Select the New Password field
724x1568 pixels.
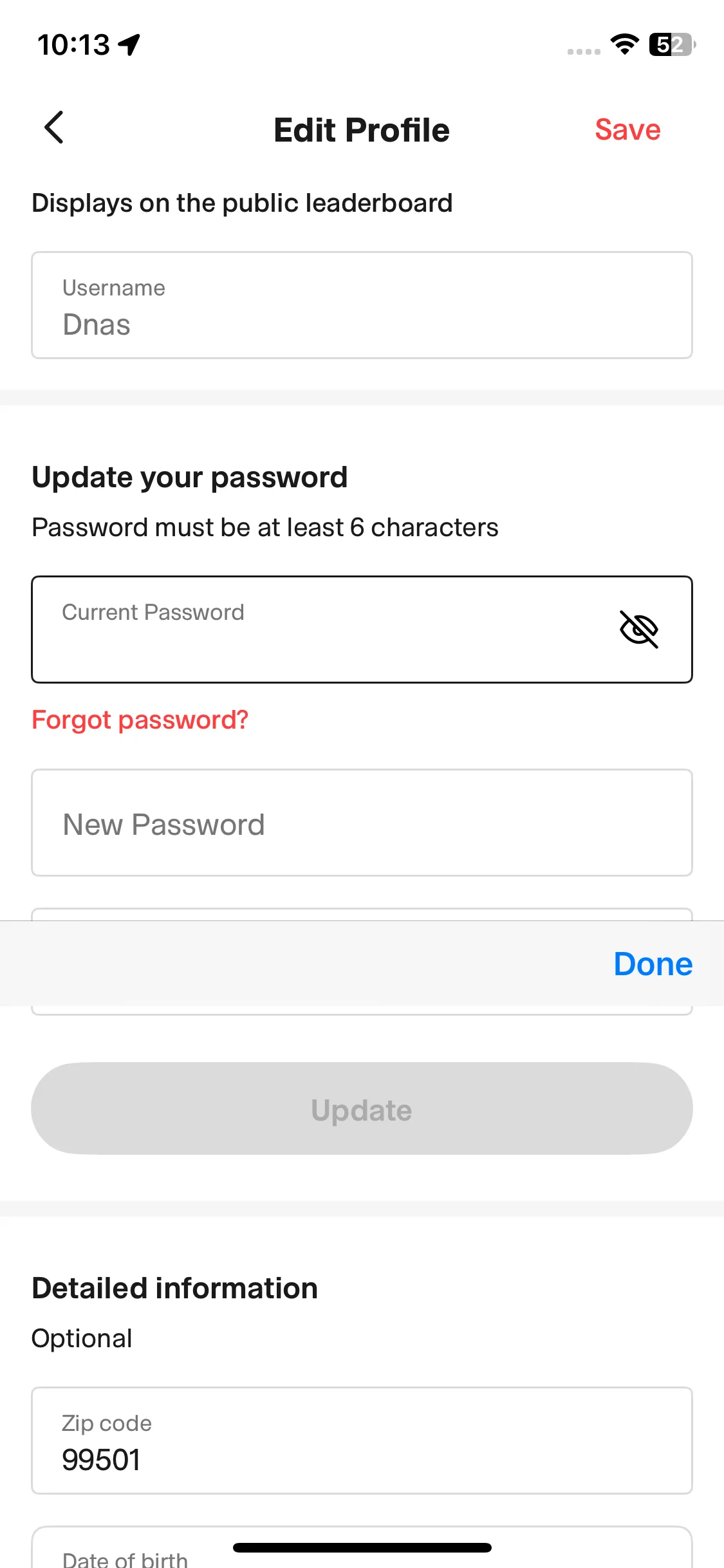coord(362,823)
